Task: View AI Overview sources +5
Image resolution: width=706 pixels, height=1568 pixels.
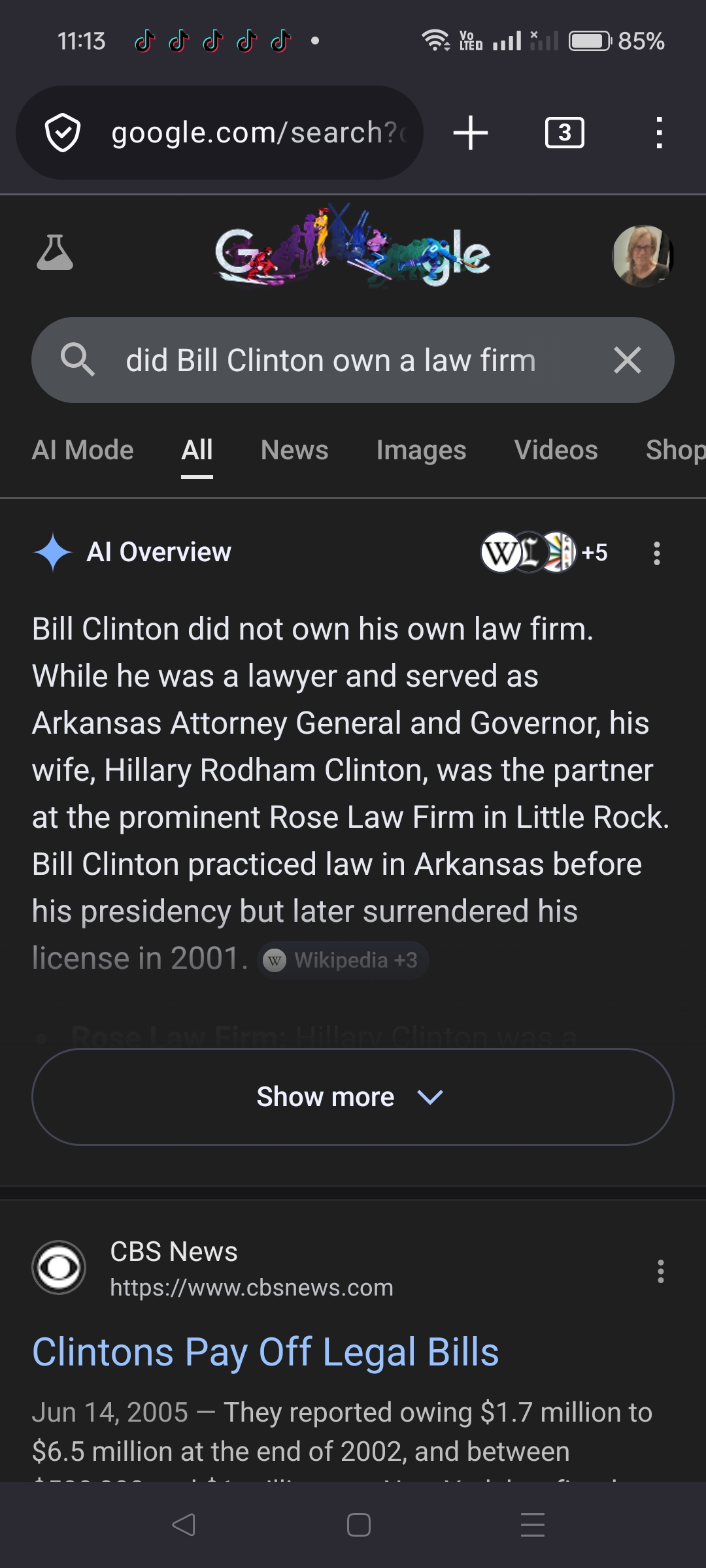Action: click(x=545, y=553)
